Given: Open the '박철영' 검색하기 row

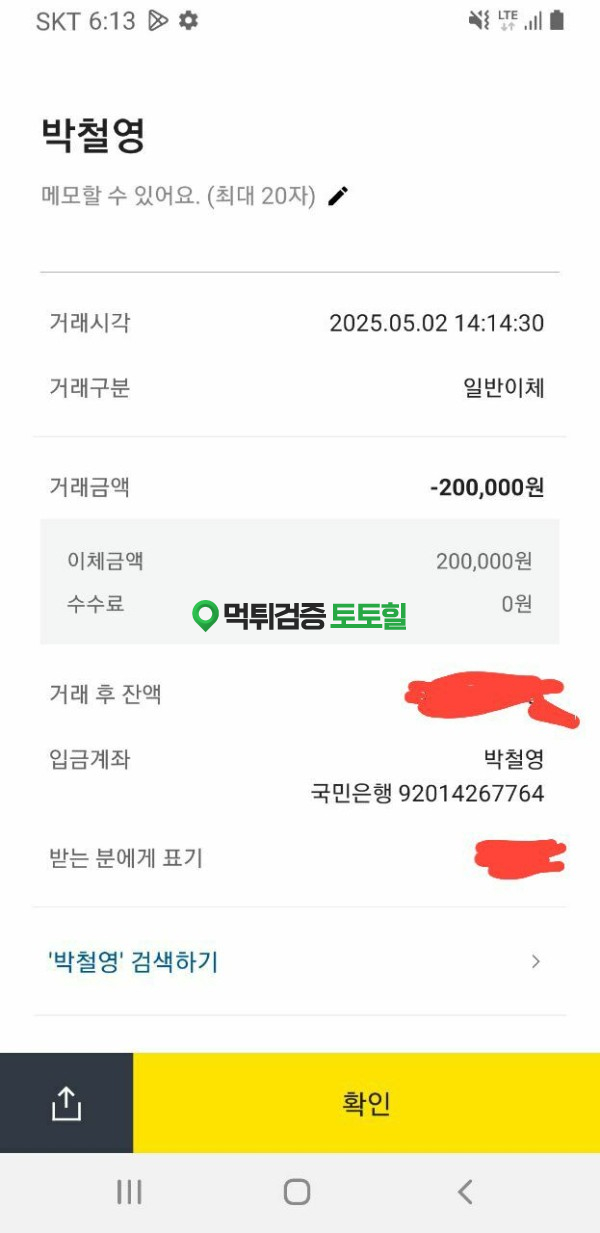Looking at the screenshot, I should [x=298, y=962].
